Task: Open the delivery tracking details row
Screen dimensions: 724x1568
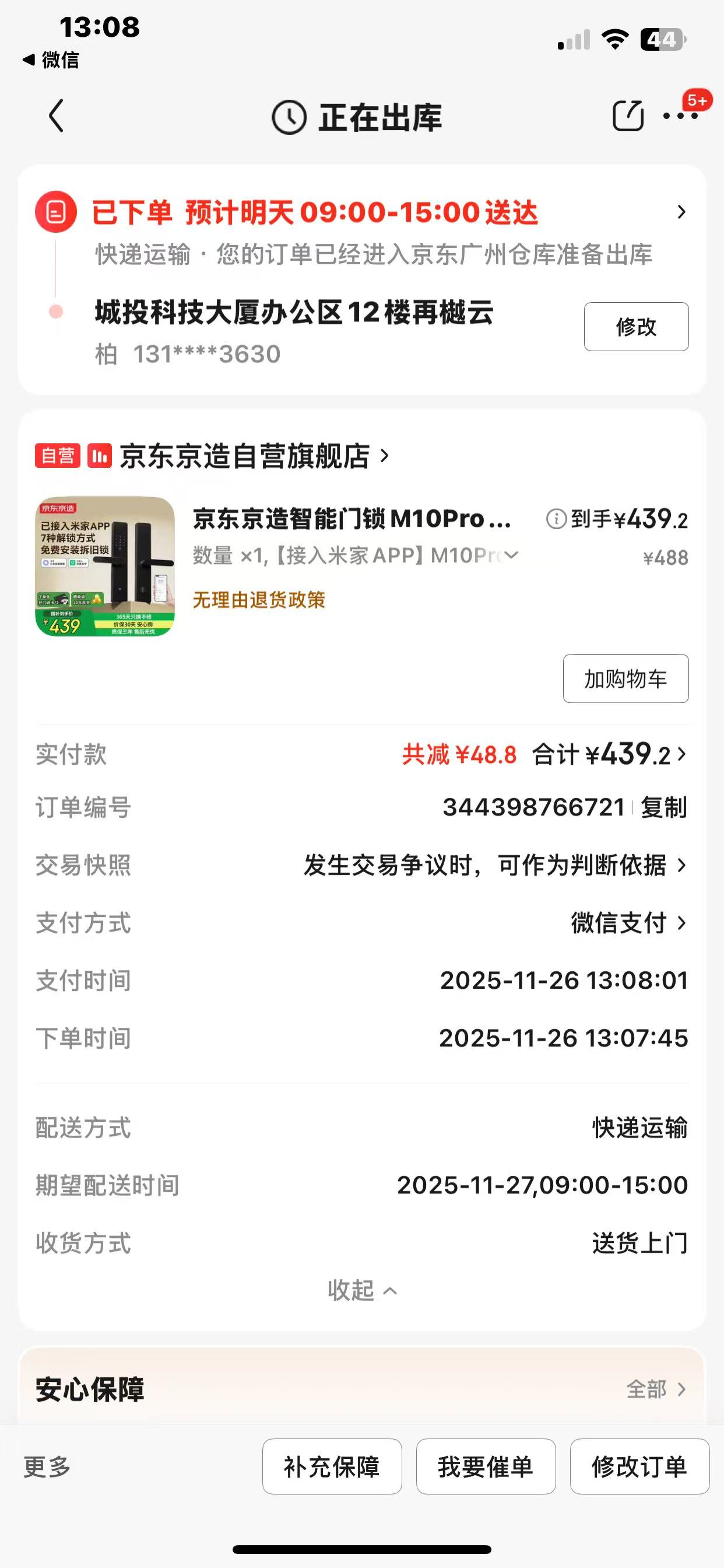Action: tap(681, 212)
